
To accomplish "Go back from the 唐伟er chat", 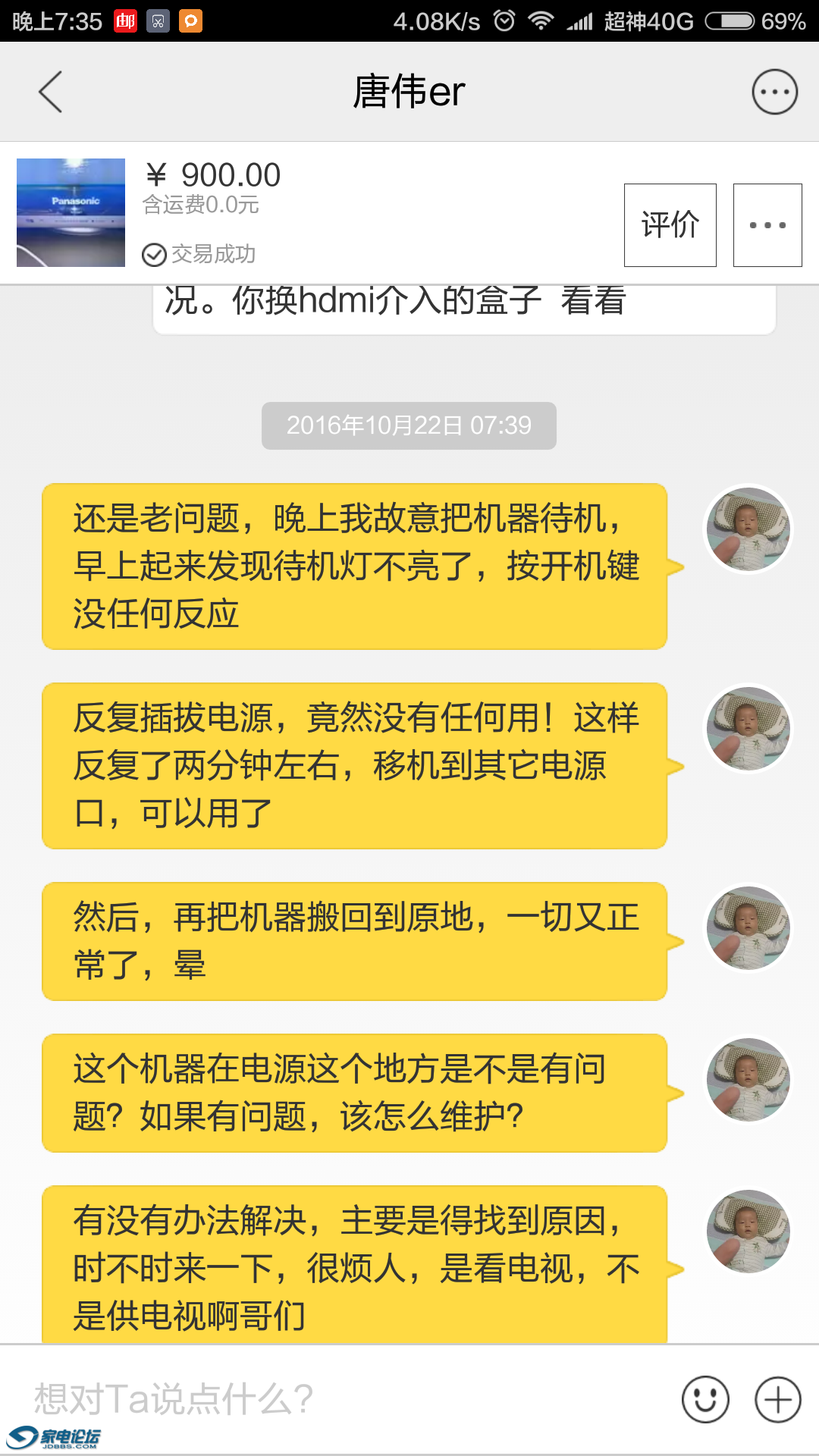I will (51, 93).
